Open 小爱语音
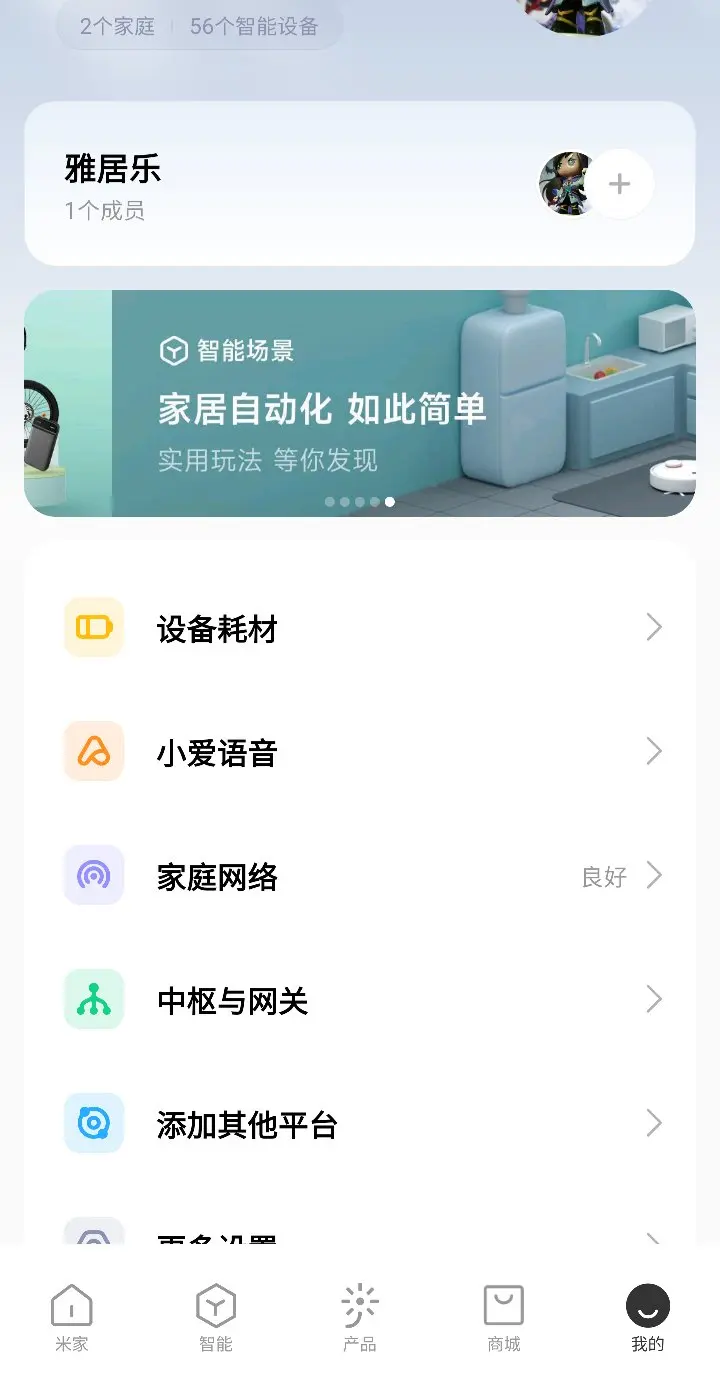The width and height of the screenshot is (720, 1384). (360, 752)
